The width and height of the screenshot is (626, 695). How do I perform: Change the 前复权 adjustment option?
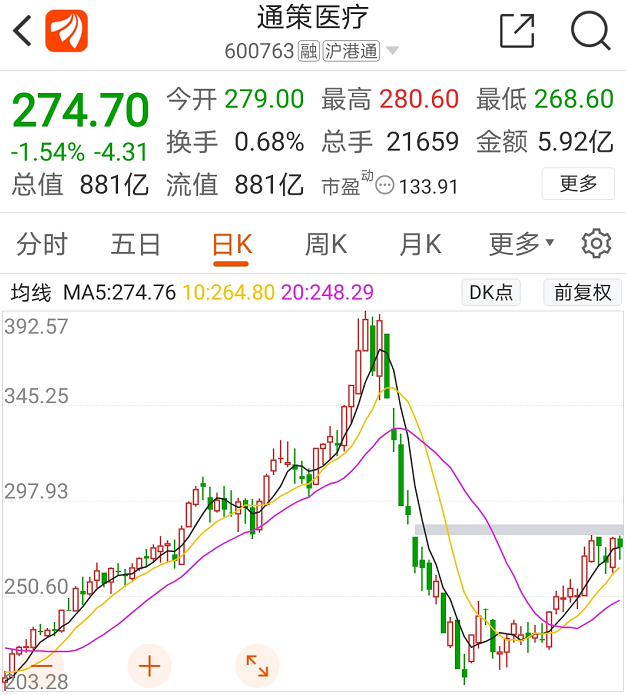[x=583, y=292]
